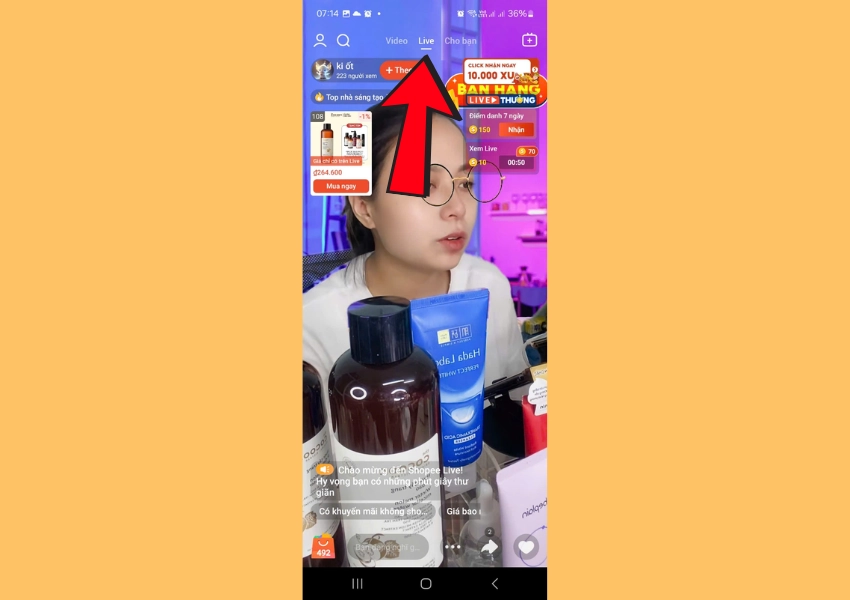Switch to the Video tab
The image size is (850, 600).
(x=397, y=41)
